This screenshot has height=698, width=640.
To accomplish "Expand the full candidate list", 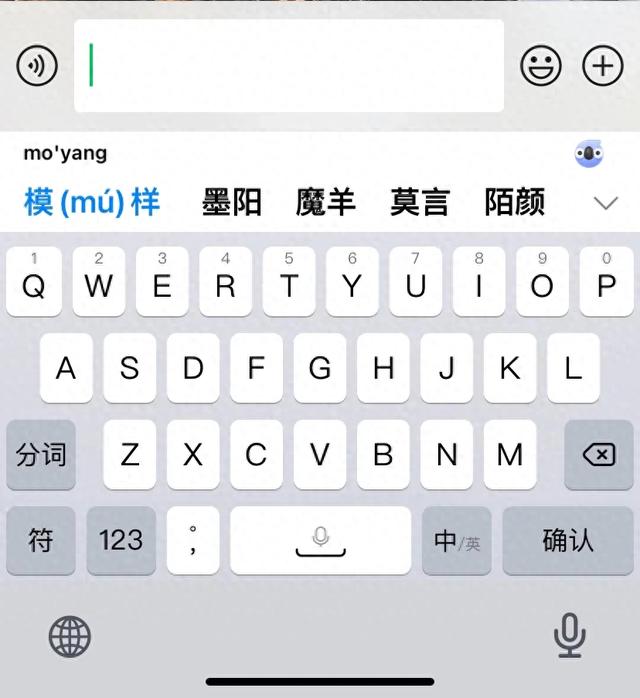I will coord(606,203).
